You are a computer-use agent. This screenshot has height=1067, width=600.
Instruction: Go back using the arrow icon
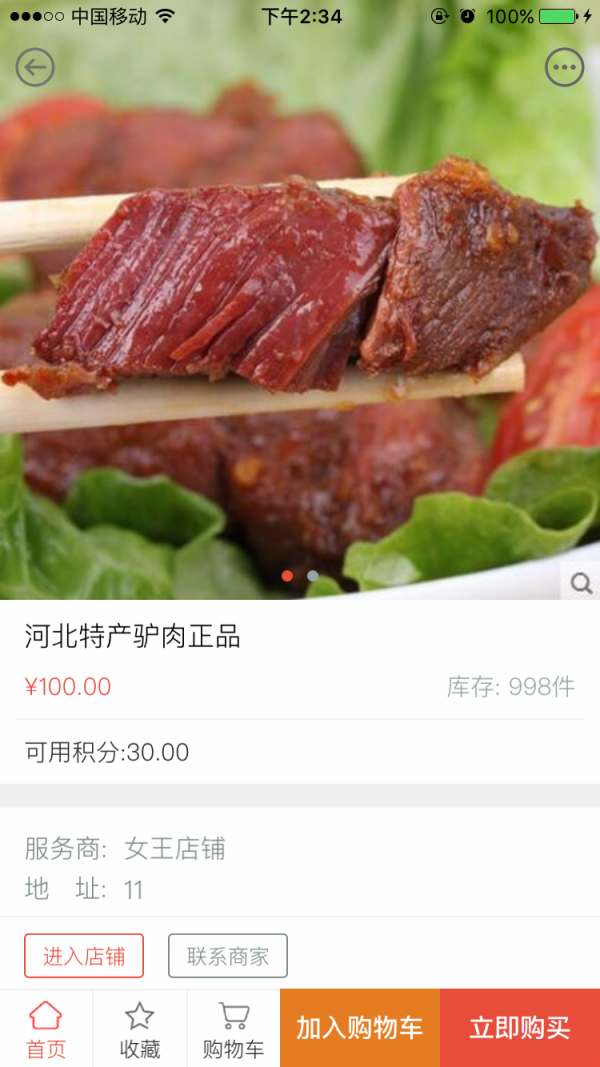pos(35,68)
